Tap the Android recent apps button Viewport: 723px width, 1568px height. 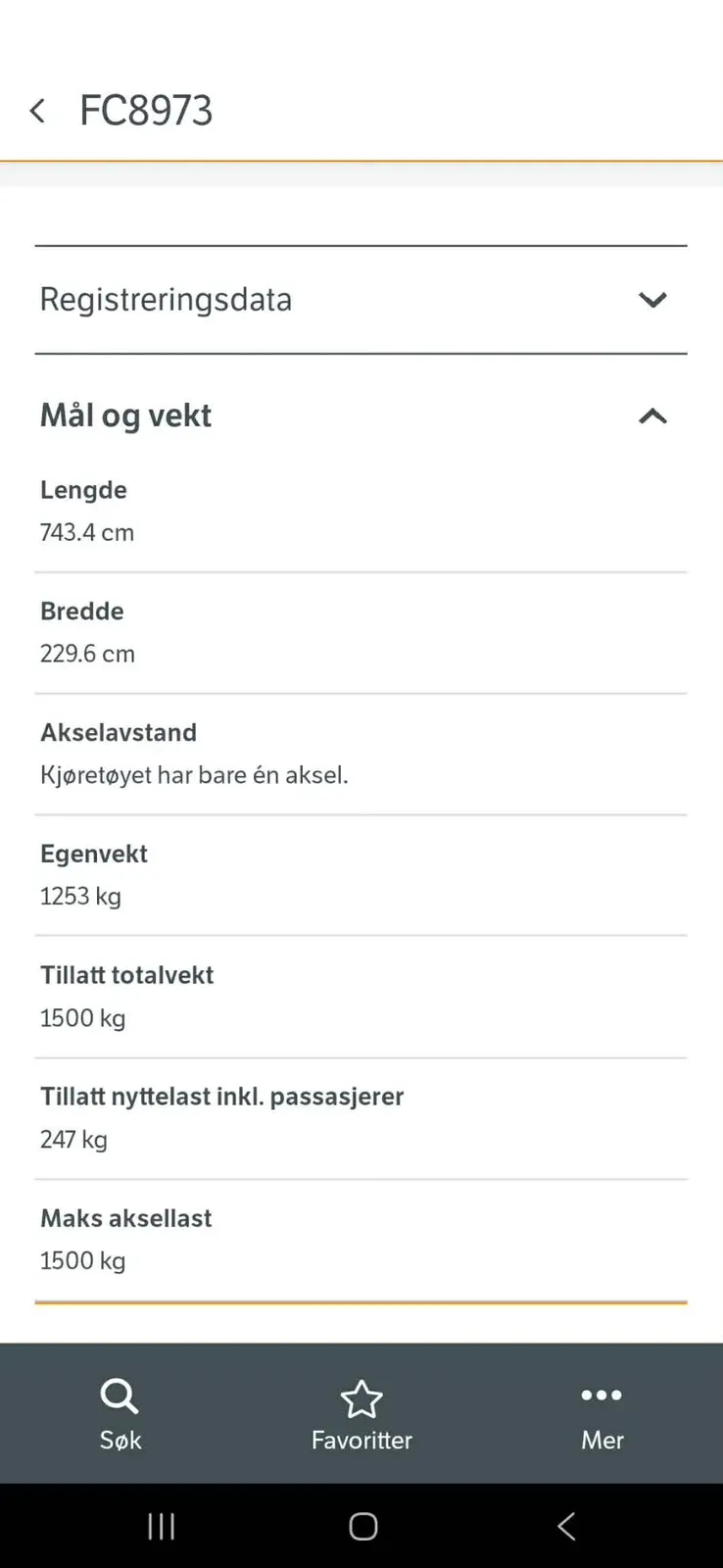[x=161, y=1526]
